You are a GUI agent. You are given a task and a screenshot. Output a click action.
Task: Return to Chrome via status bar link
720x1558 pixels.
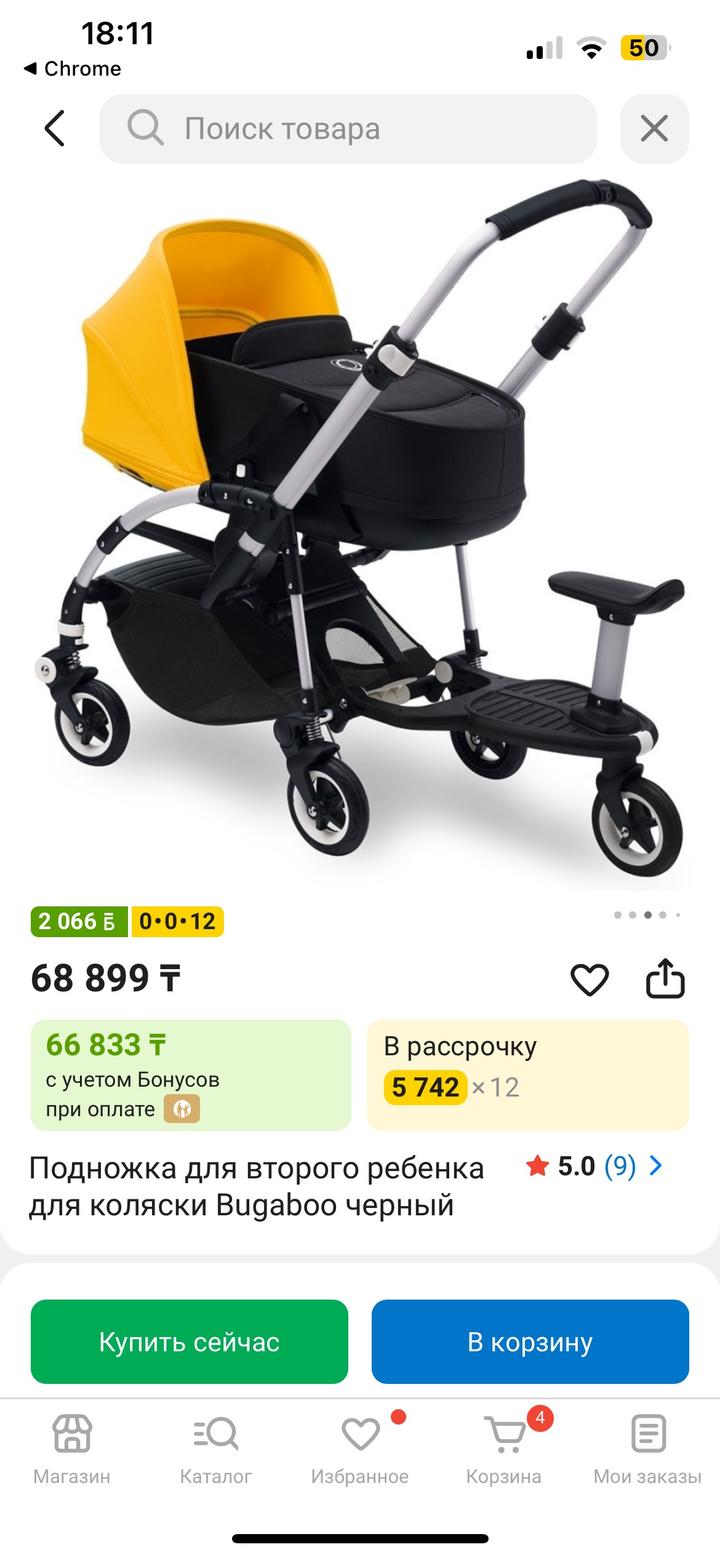72,68
